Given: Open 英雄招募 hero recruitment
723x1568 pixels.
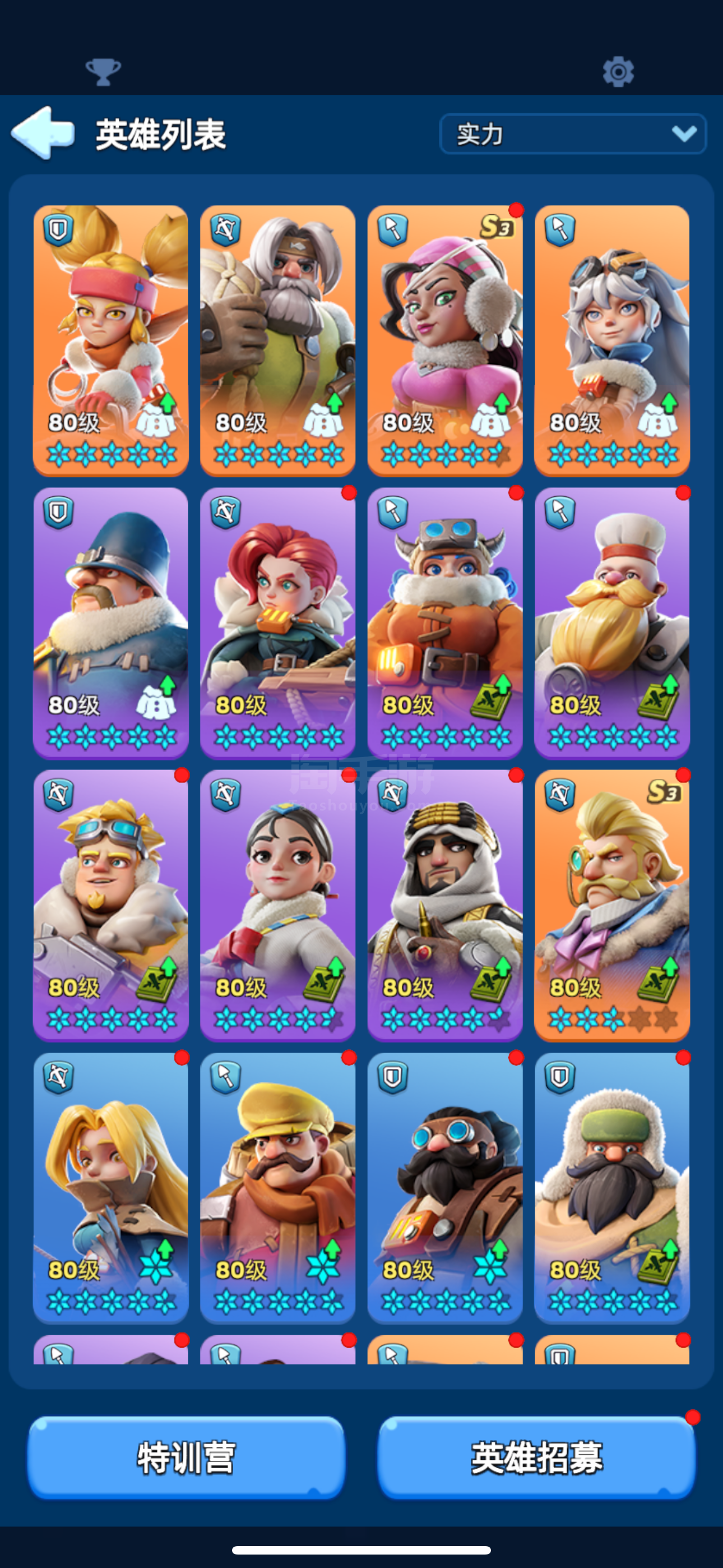Looking at the screenshot, I should (536, 1457).
